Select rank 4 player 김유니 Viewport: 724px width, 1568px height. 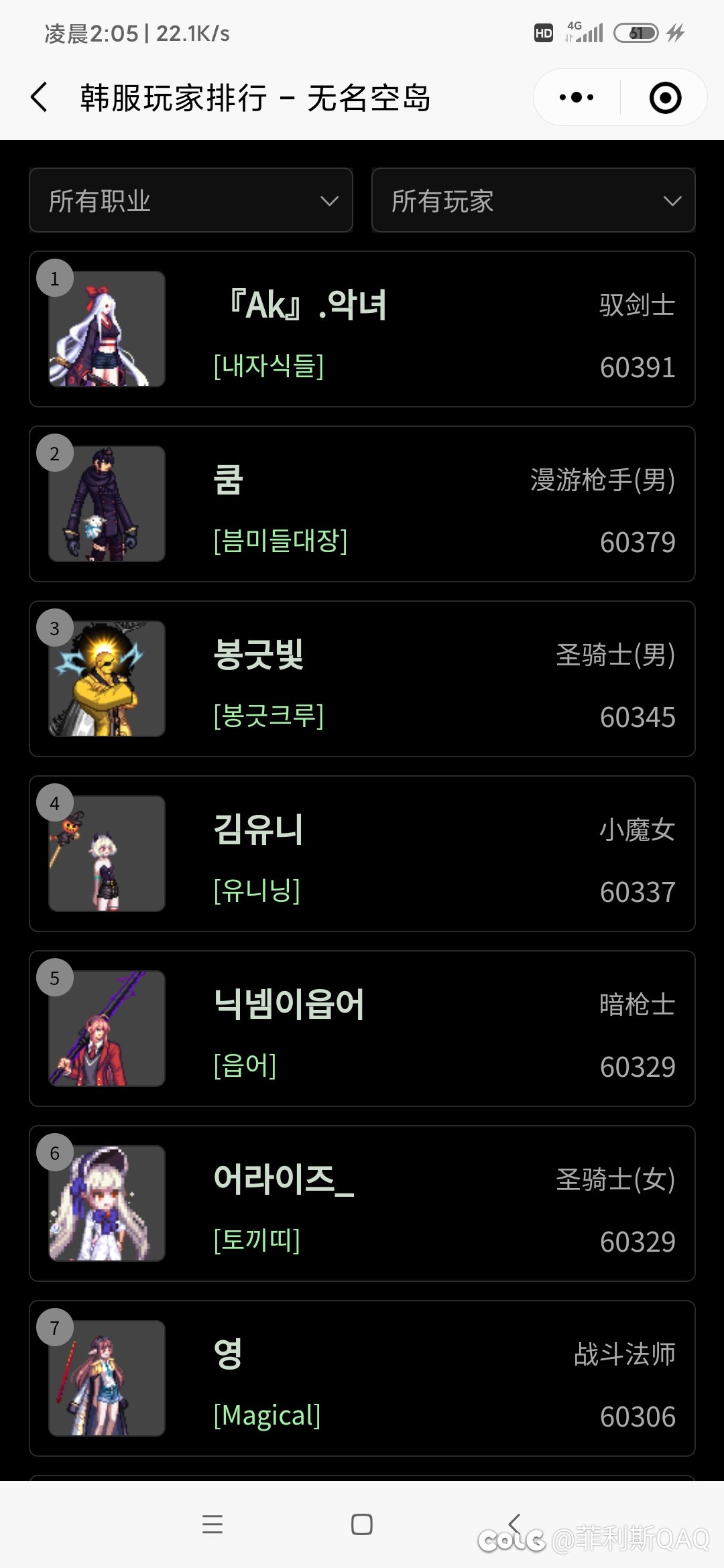362,854
